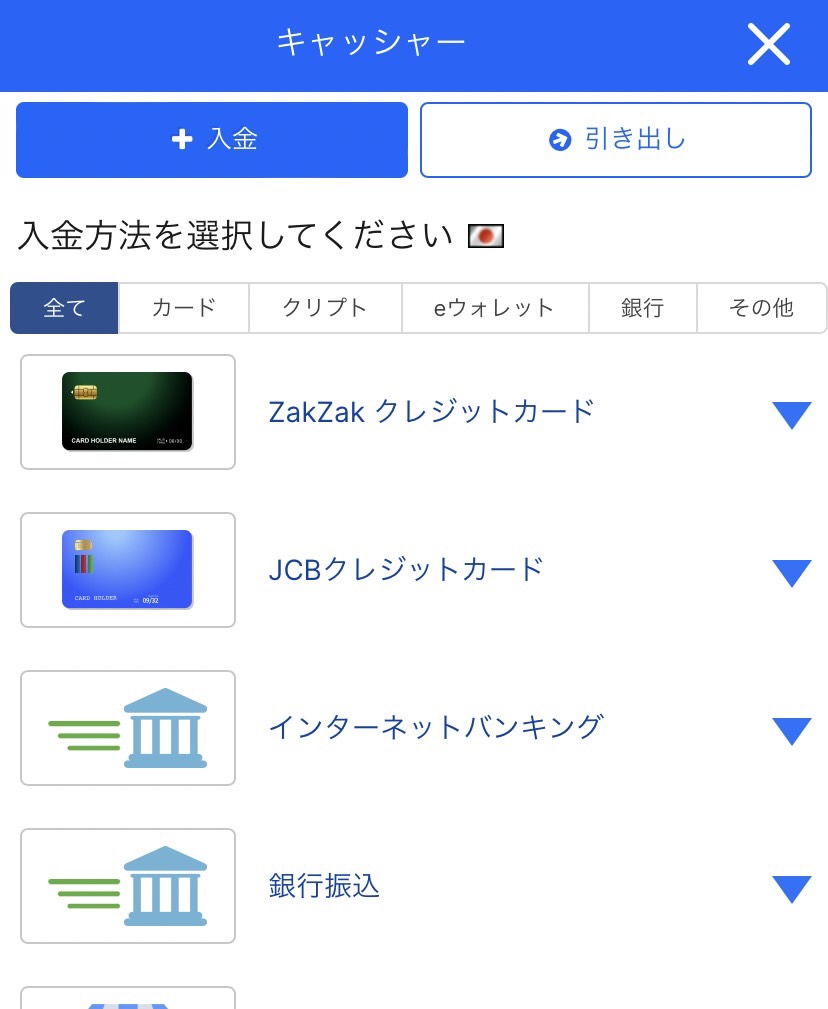Filter methods by 銀行
The height and width of the screenshot is (1009, 828).
pos(642,308)
